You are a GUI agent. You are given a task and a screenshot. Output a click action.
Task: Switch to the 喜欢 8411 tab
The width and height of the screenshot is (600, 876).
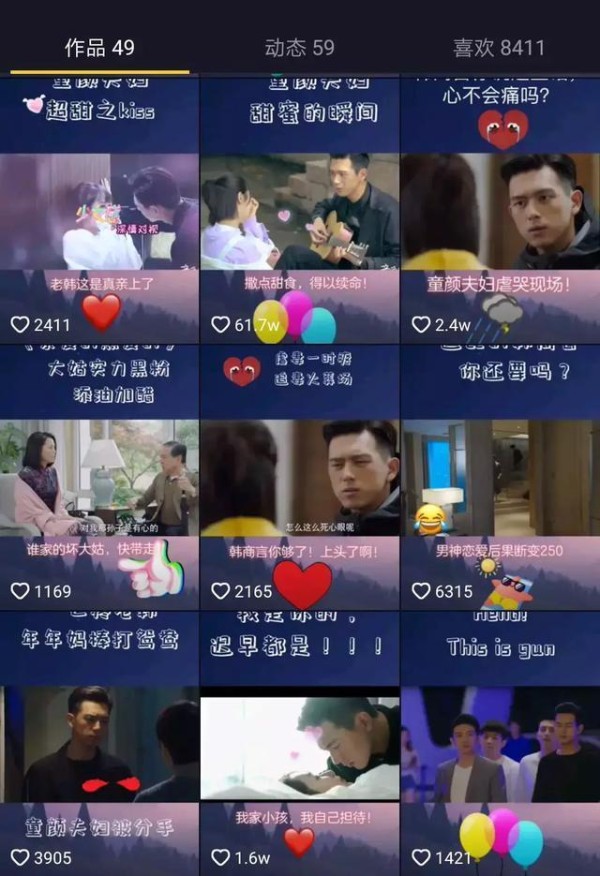click(x=498, y=48)
